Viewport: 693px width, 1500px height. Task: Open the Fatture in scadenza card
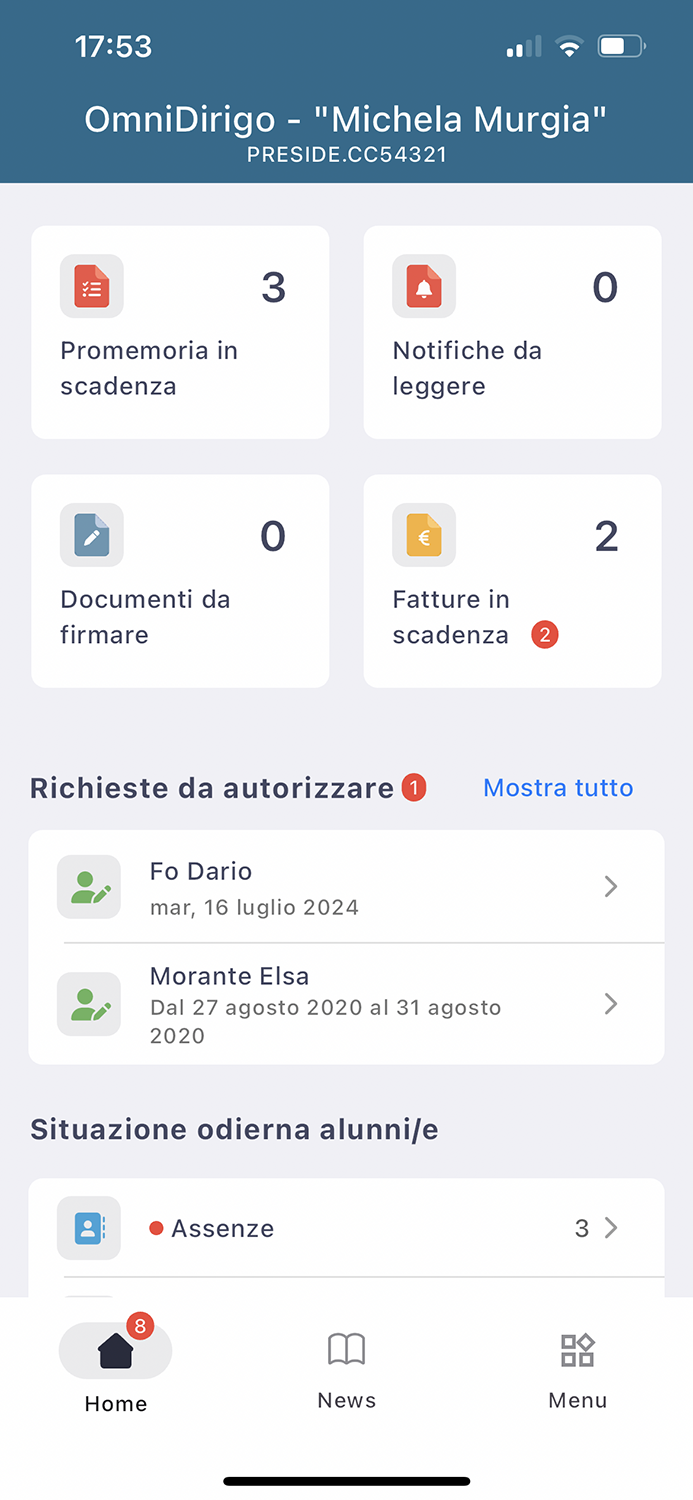(512, 581)
